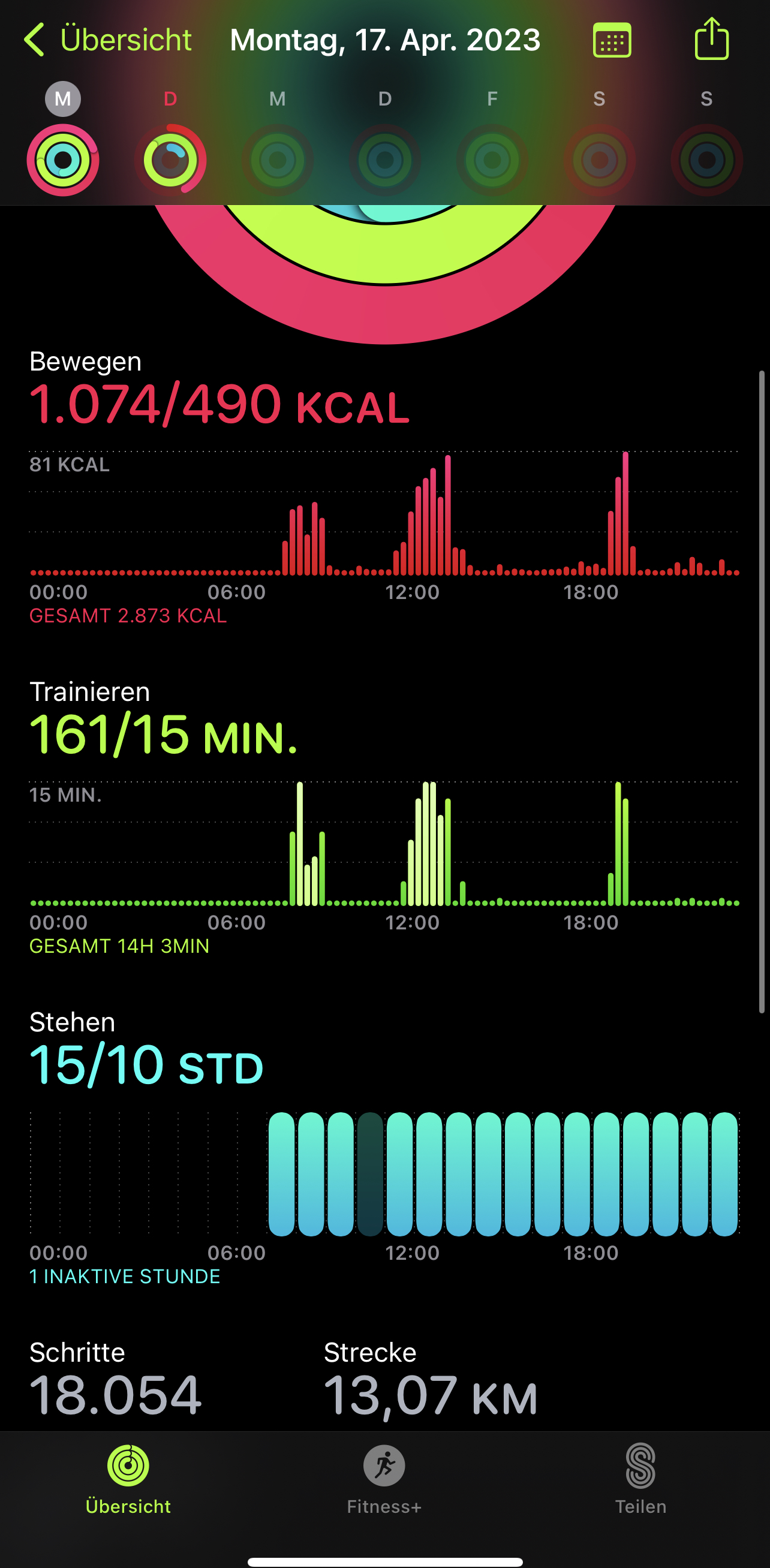770x1568 pixels.
Task: Open the calendar month view
Action: 612,40
